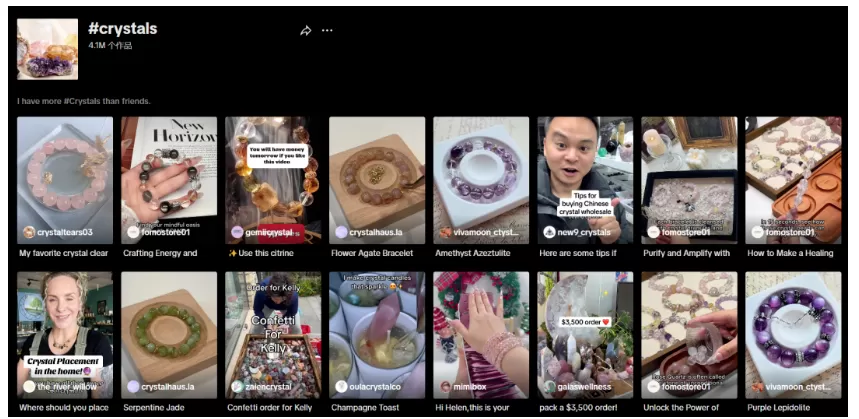Play the 'Crafting Energy and' video

pos(169,180)
